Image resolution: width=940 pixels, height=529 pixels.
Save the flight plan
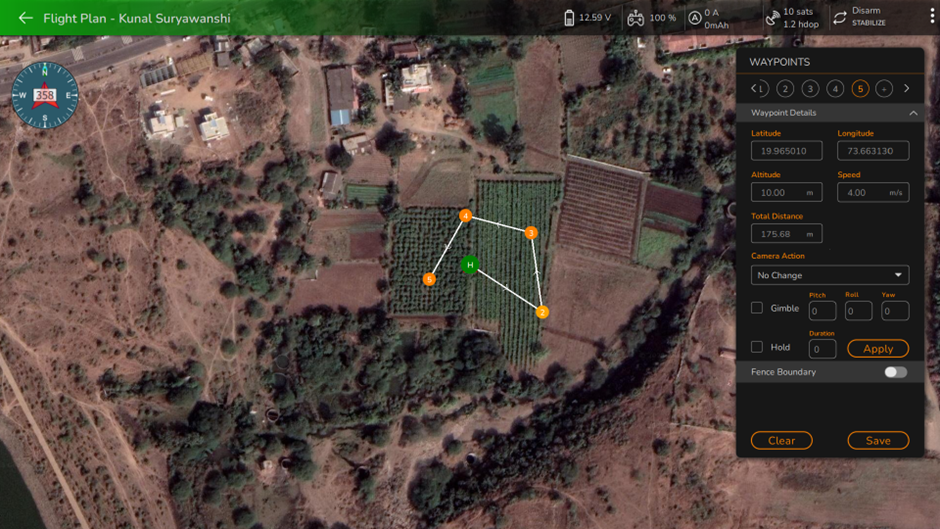coord(877,440)
